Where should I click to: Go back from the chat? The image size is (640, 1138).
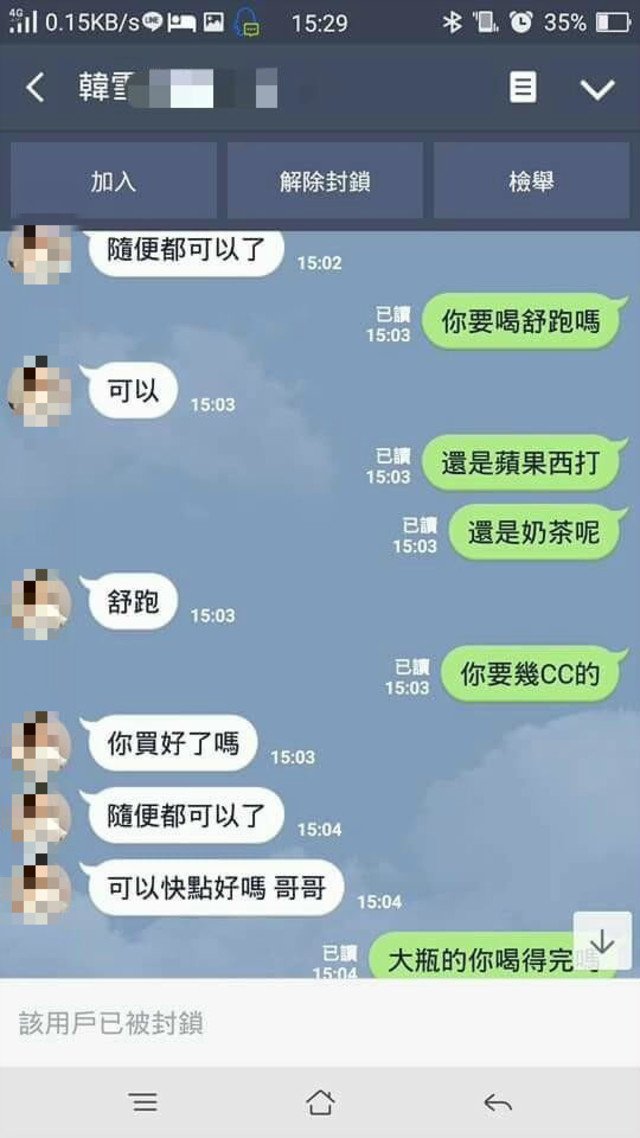35,88
